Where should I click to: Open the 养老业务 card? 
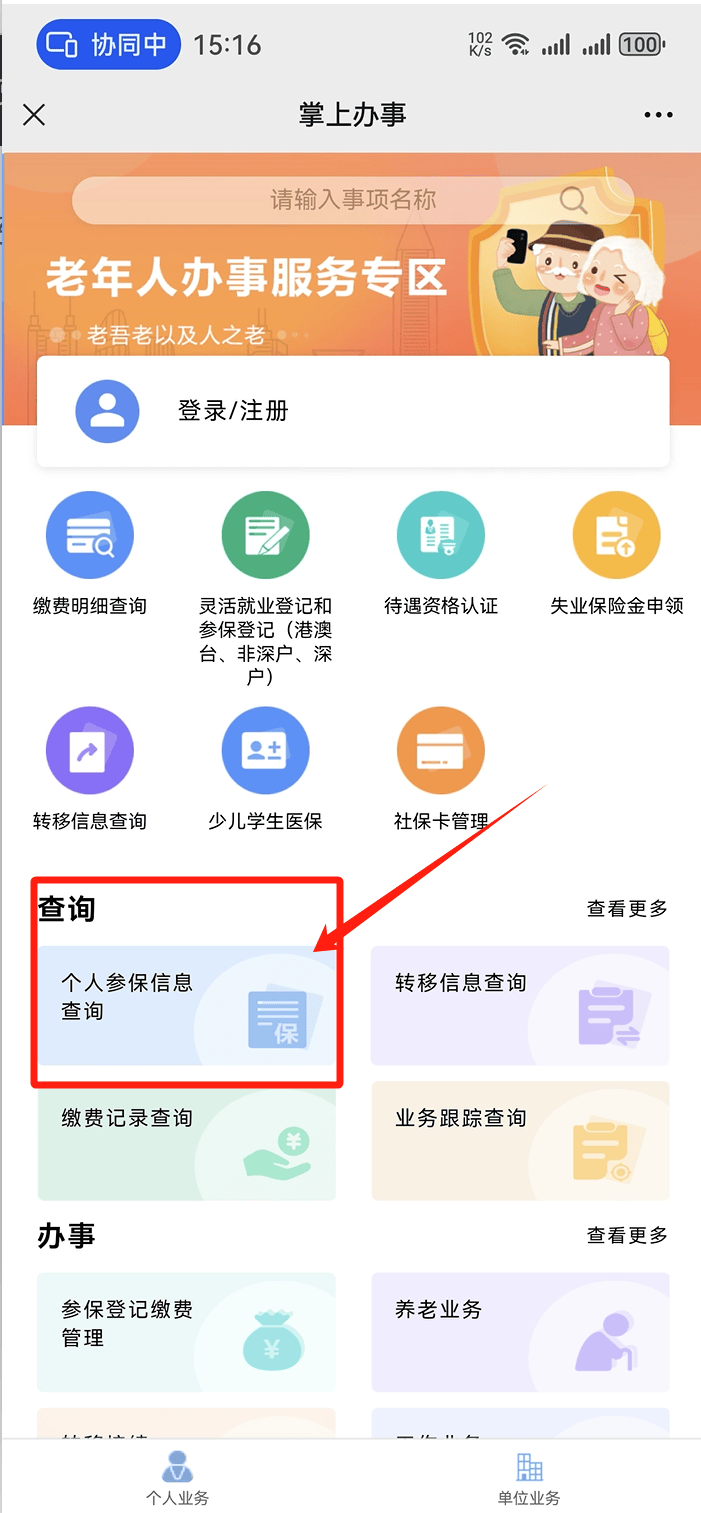pos(520,1332)
